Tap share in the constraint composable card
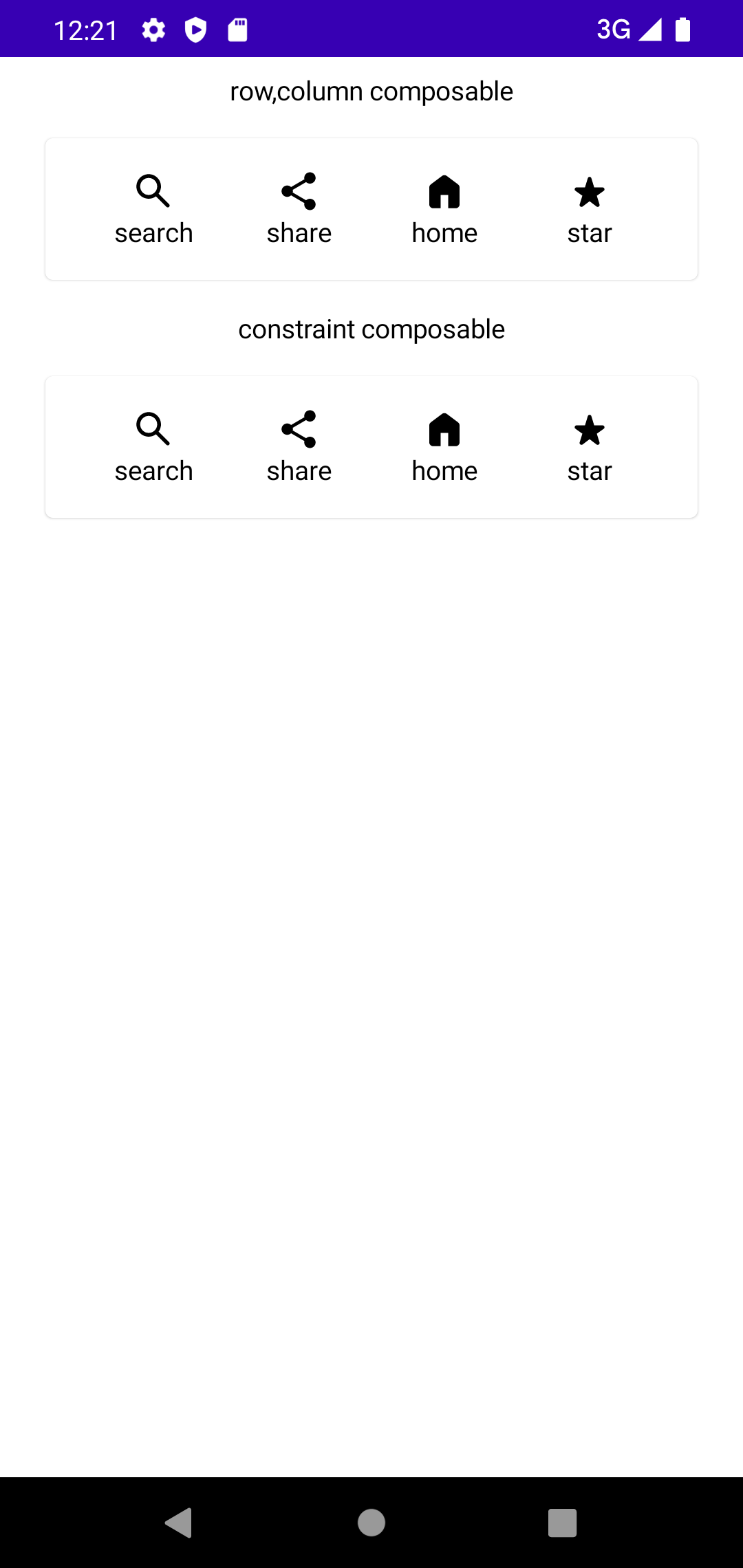The height and width of the screenshot is (1568, 743). [x=299, y=447]
